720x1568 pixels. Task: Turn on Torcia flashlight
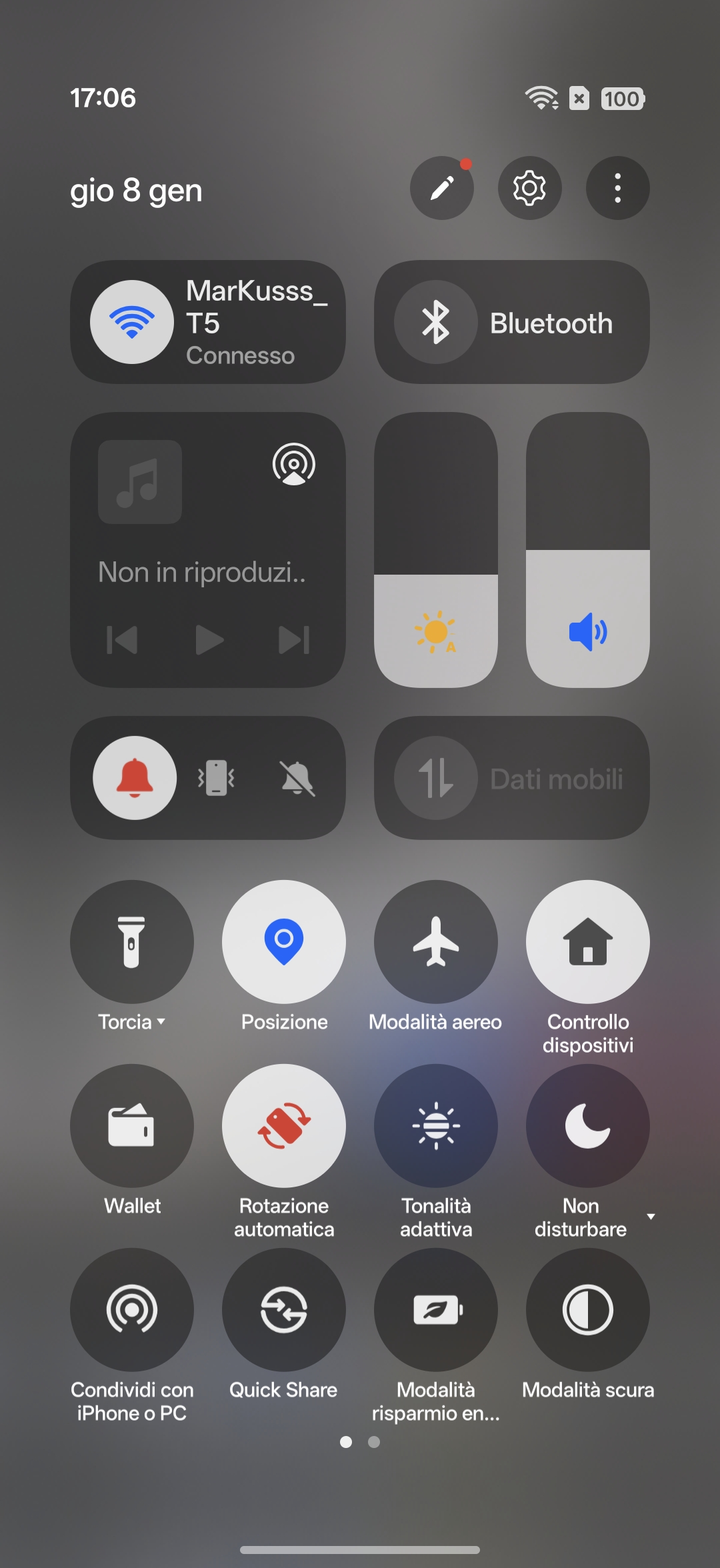point(132,941)
